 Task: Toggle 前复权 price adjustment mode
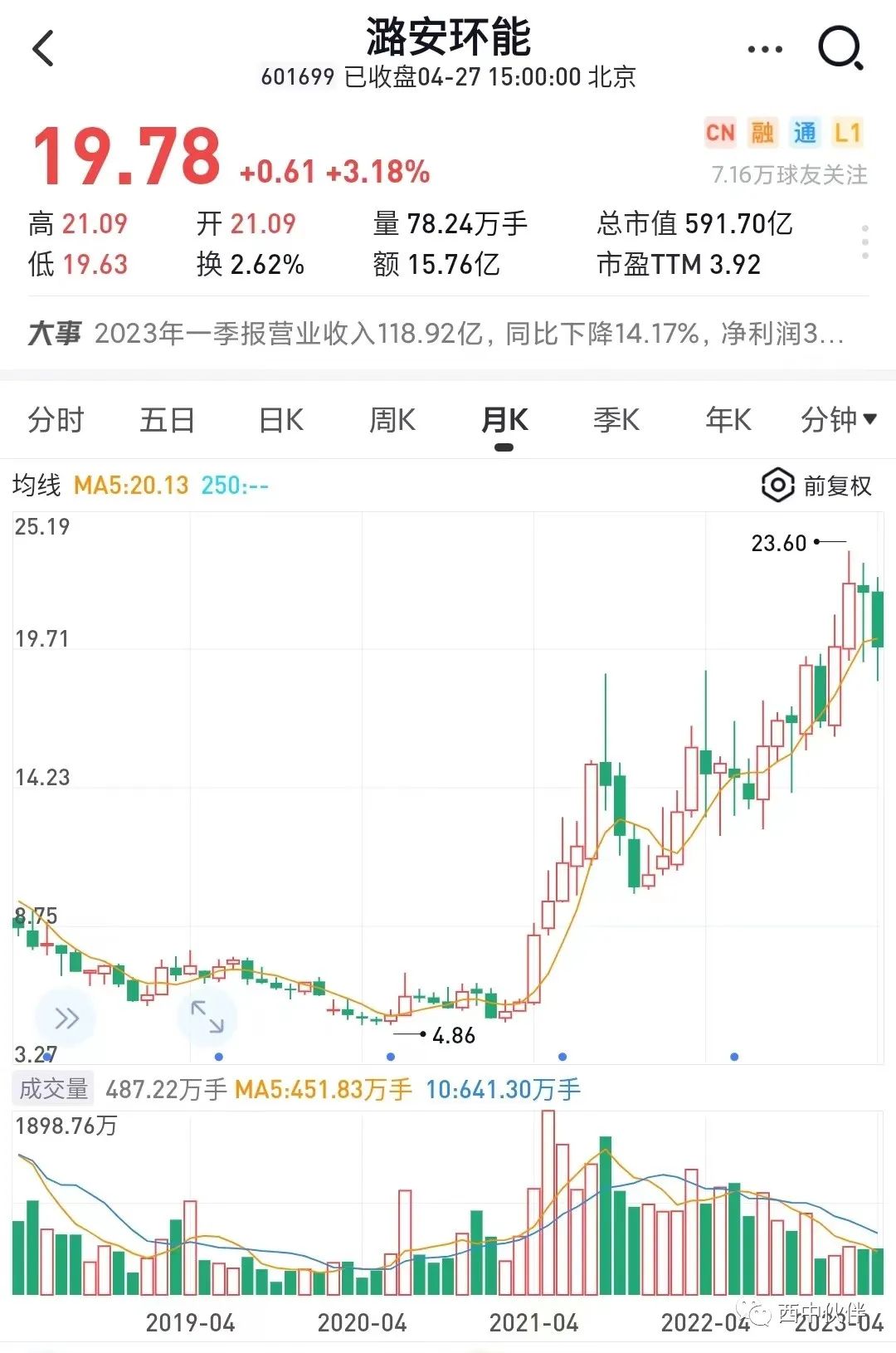(x=838, y=486)
